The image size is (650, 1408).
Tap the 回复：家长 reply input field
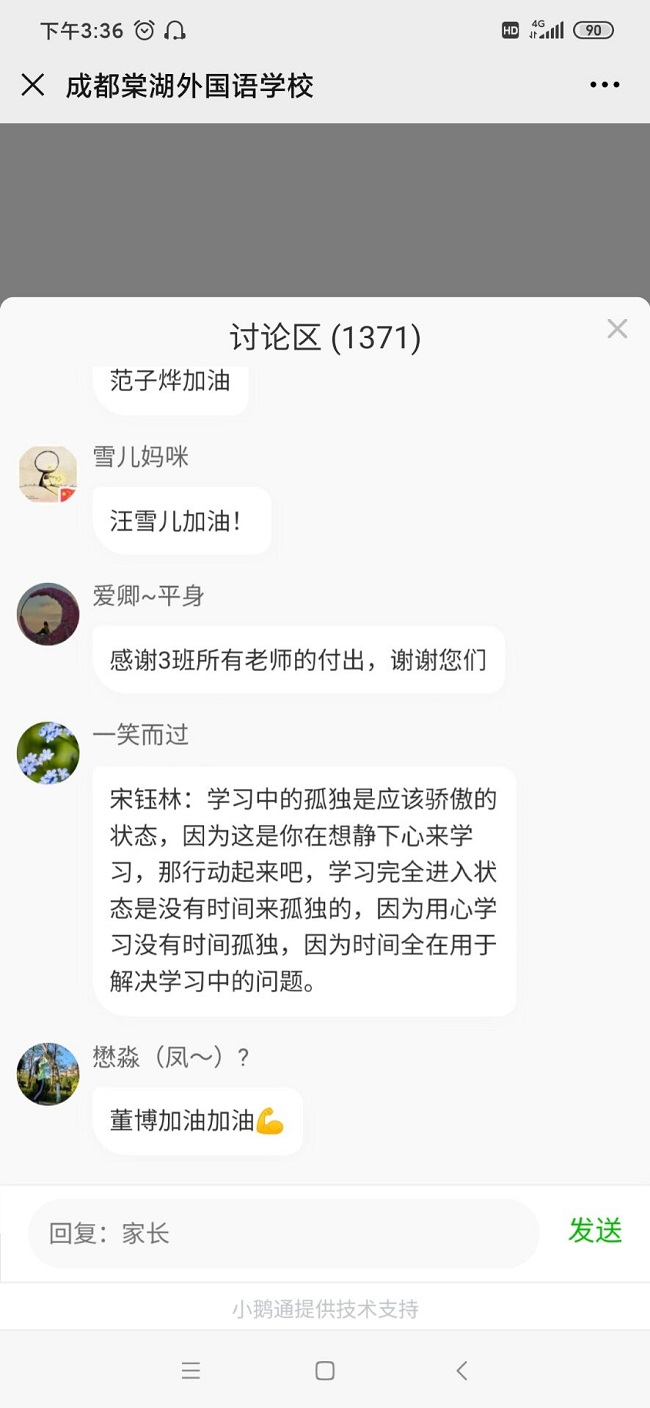point(283,1233)
